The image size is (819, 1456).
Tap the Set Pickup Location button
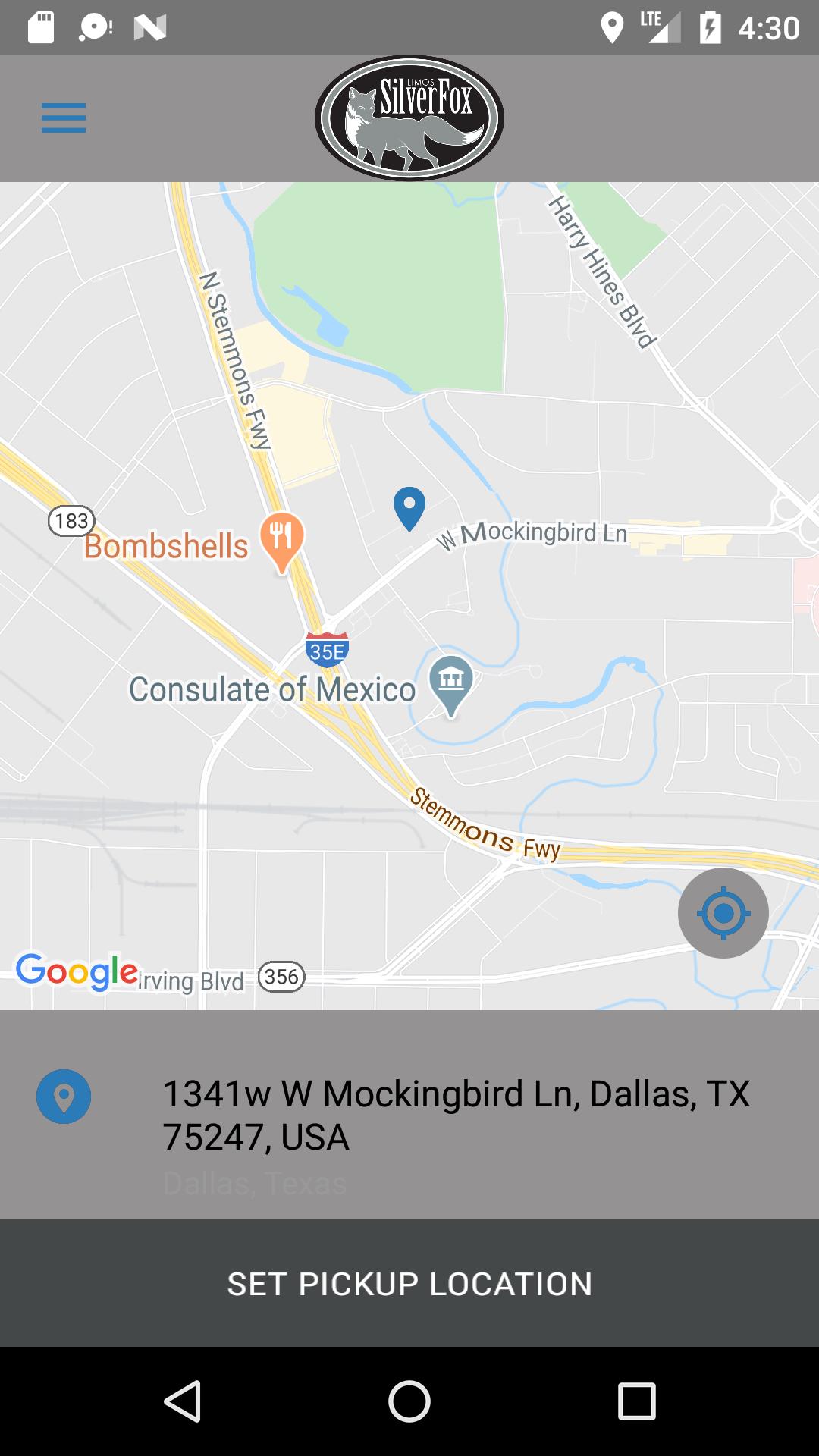pos(409,1284)
